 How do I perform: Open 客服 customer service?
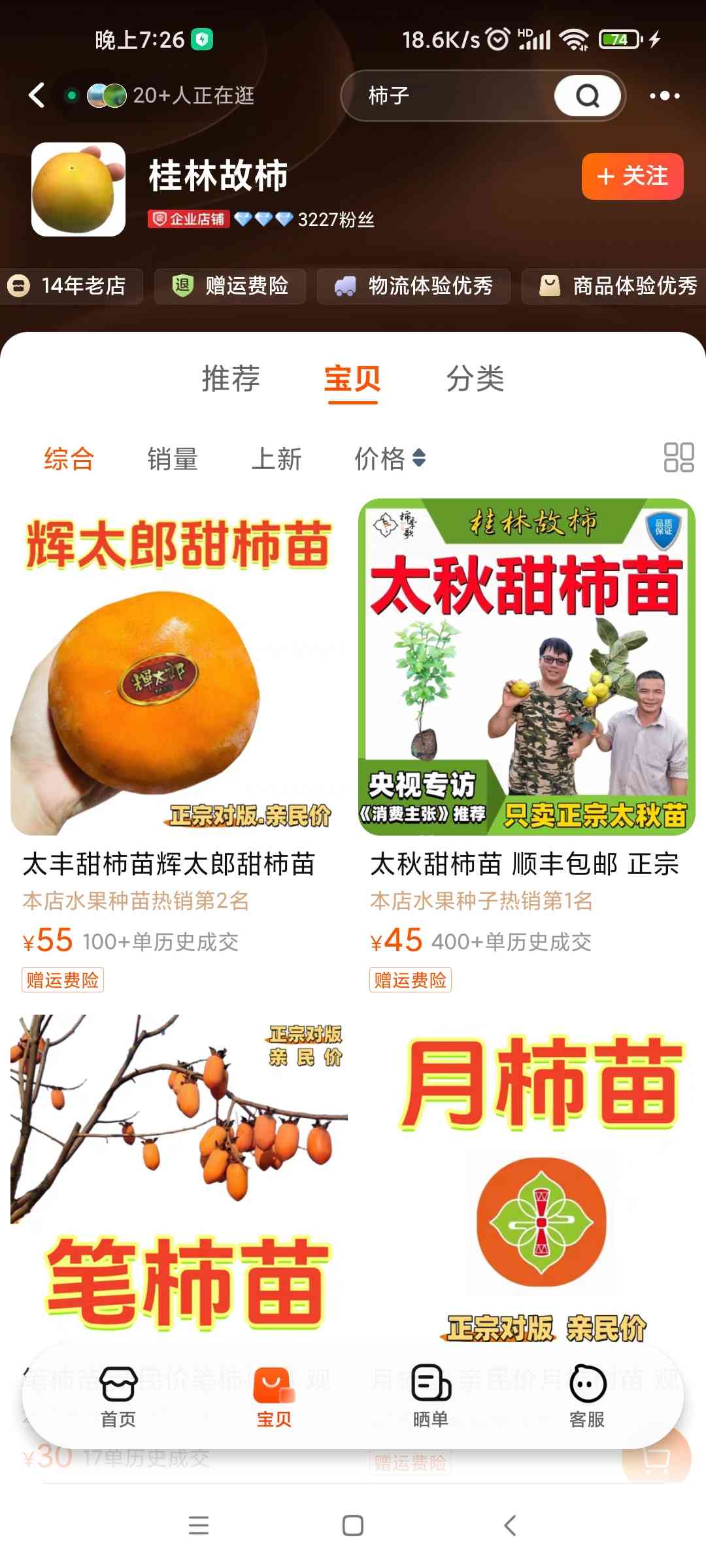587,1396
